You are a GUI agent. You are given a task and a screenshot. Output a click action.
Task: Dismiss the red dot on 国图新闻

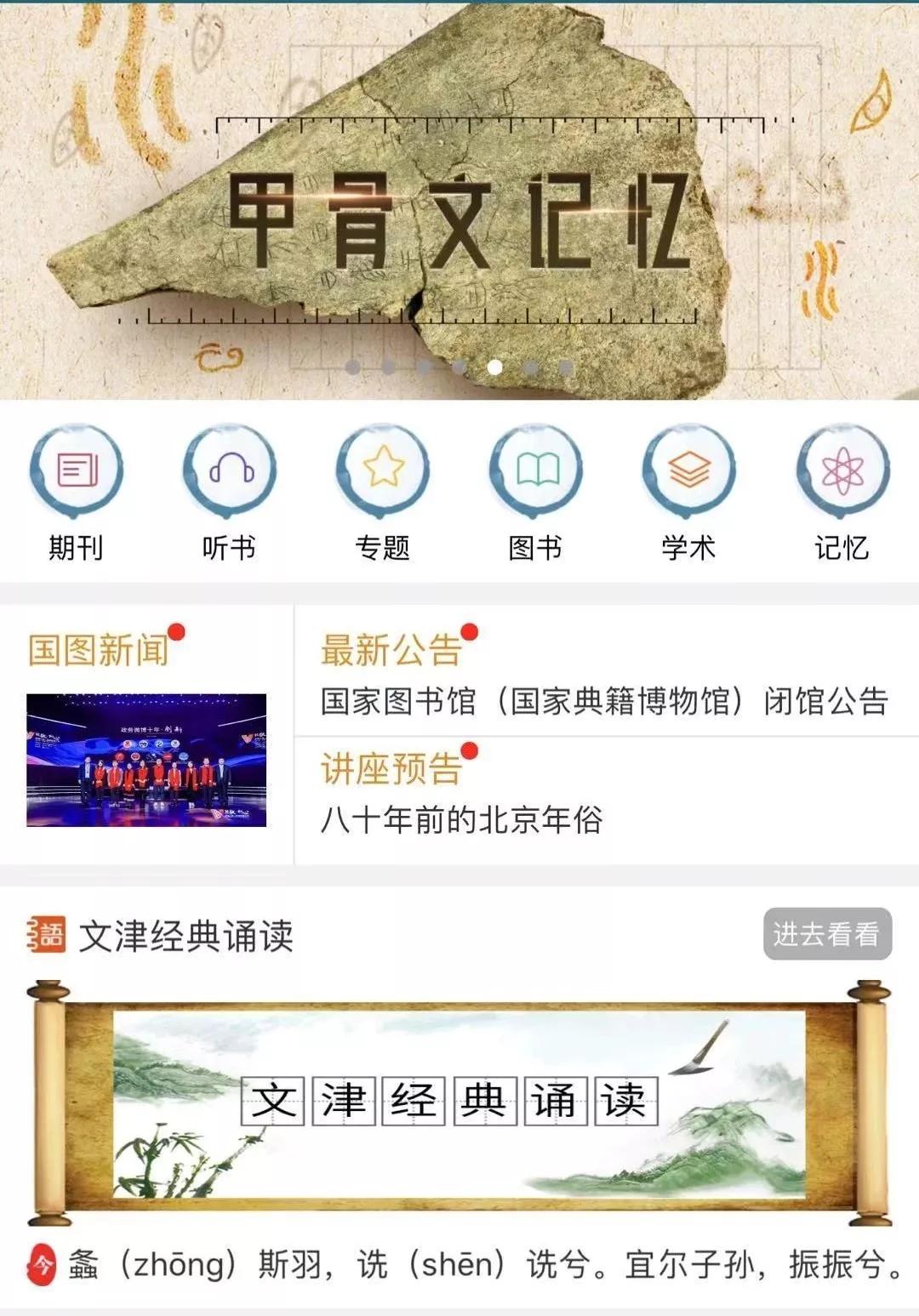tap(176, 630)
